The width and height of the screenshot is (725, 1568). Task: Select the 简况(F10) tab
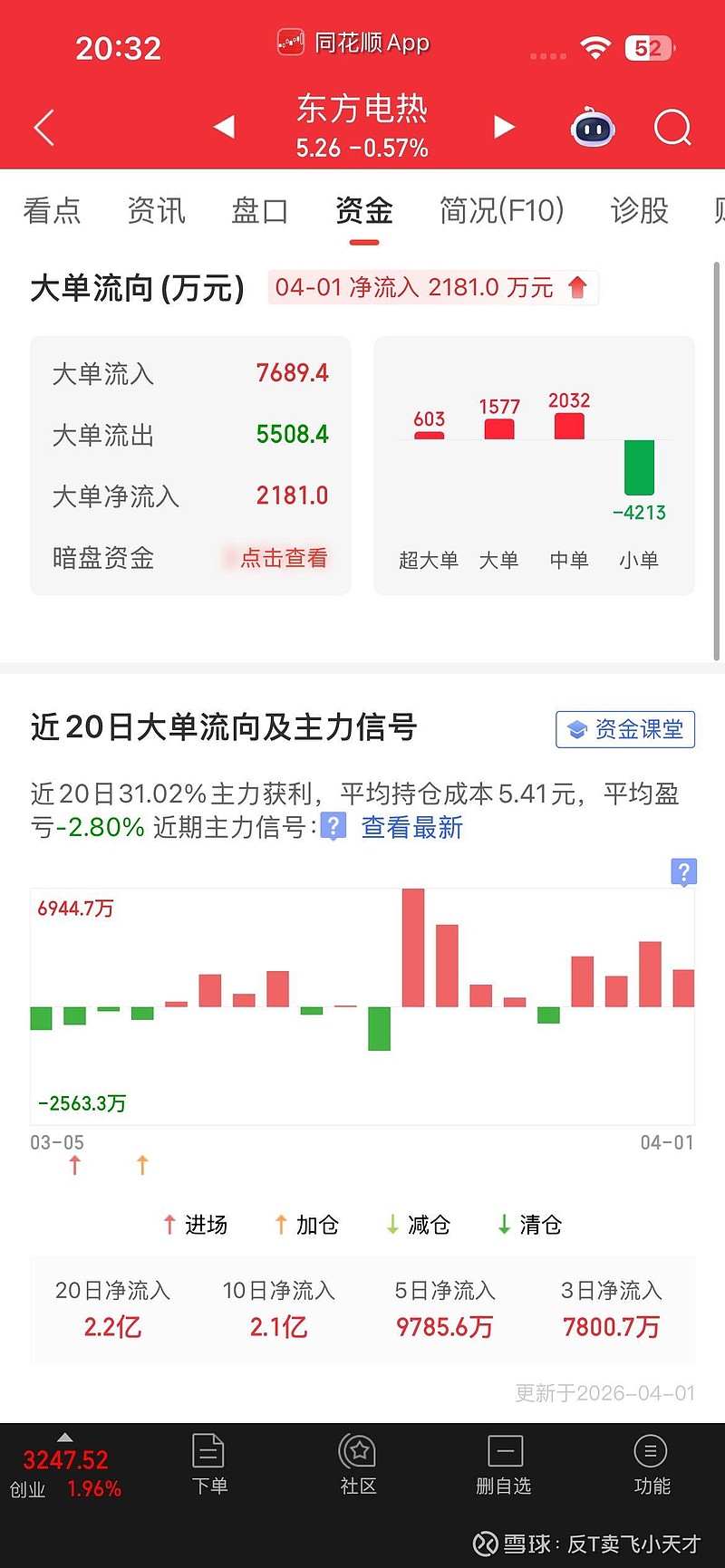pyautogui.click(x=501, y=211)
